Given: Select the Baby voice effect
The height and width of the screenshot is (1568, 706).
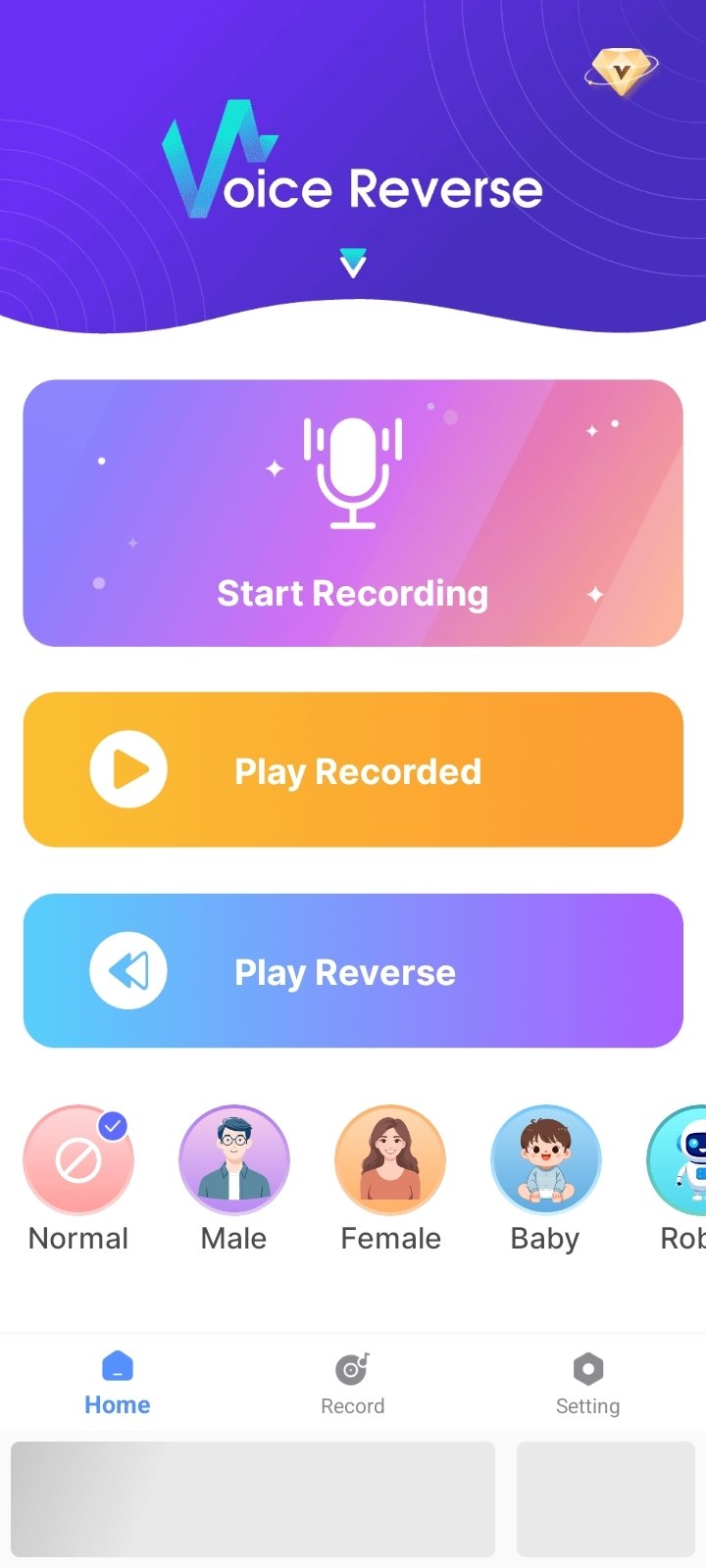Looking at the screenshot, I should click(546, 1159).
